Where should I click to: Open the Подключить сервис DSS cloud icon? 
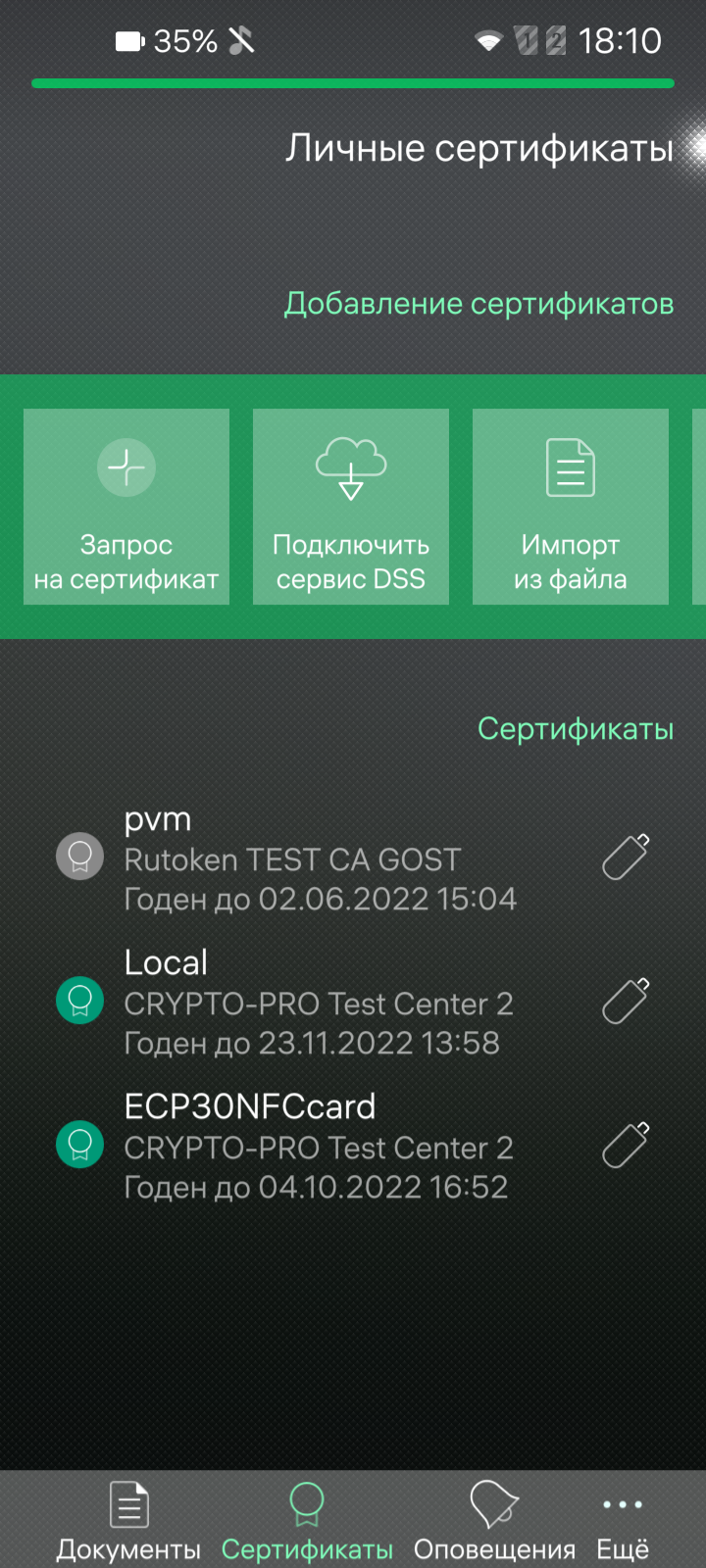(350, 467)
